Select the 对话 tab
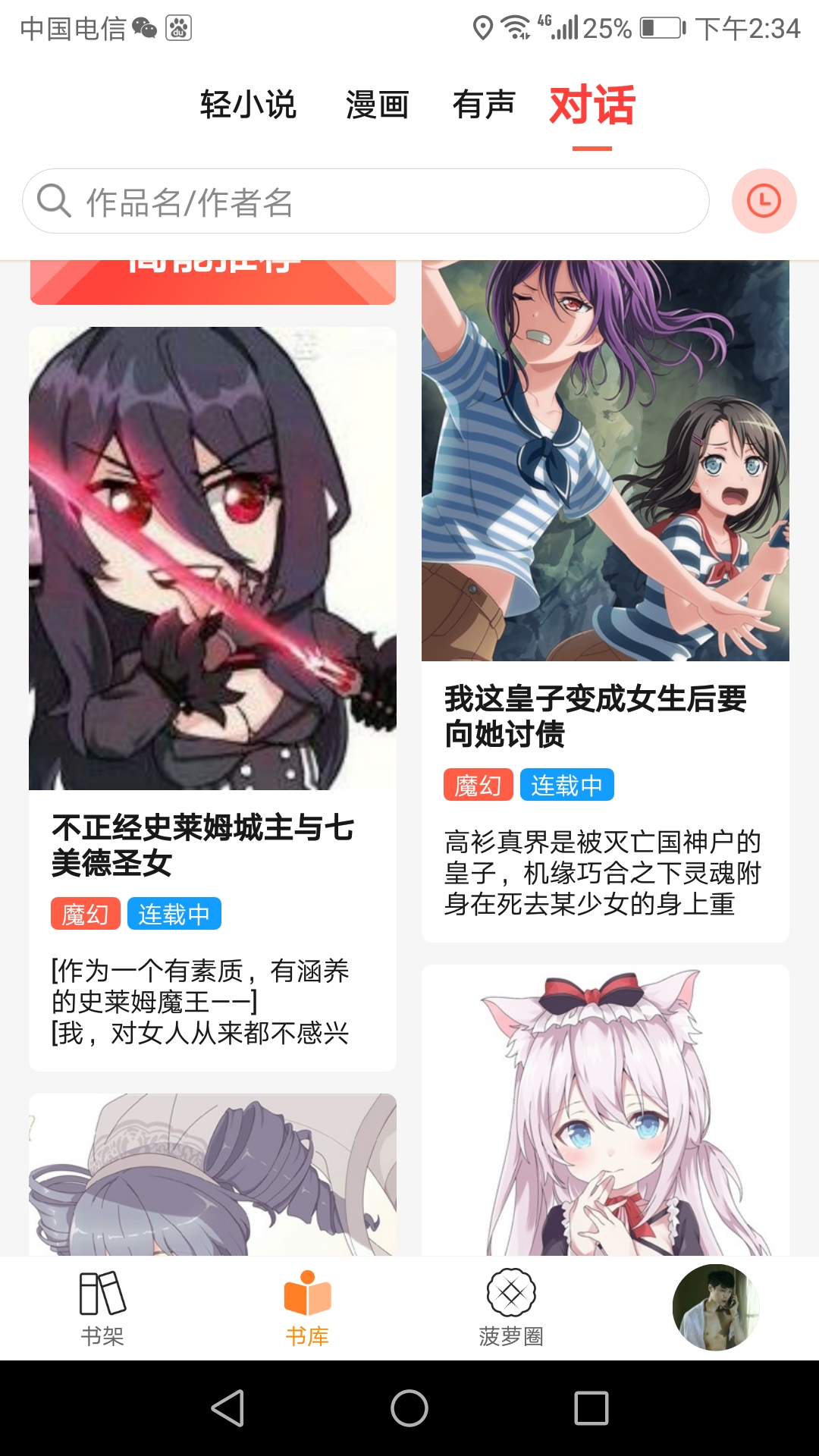Screen dimensions: 819x1456 tap(592, 105)
